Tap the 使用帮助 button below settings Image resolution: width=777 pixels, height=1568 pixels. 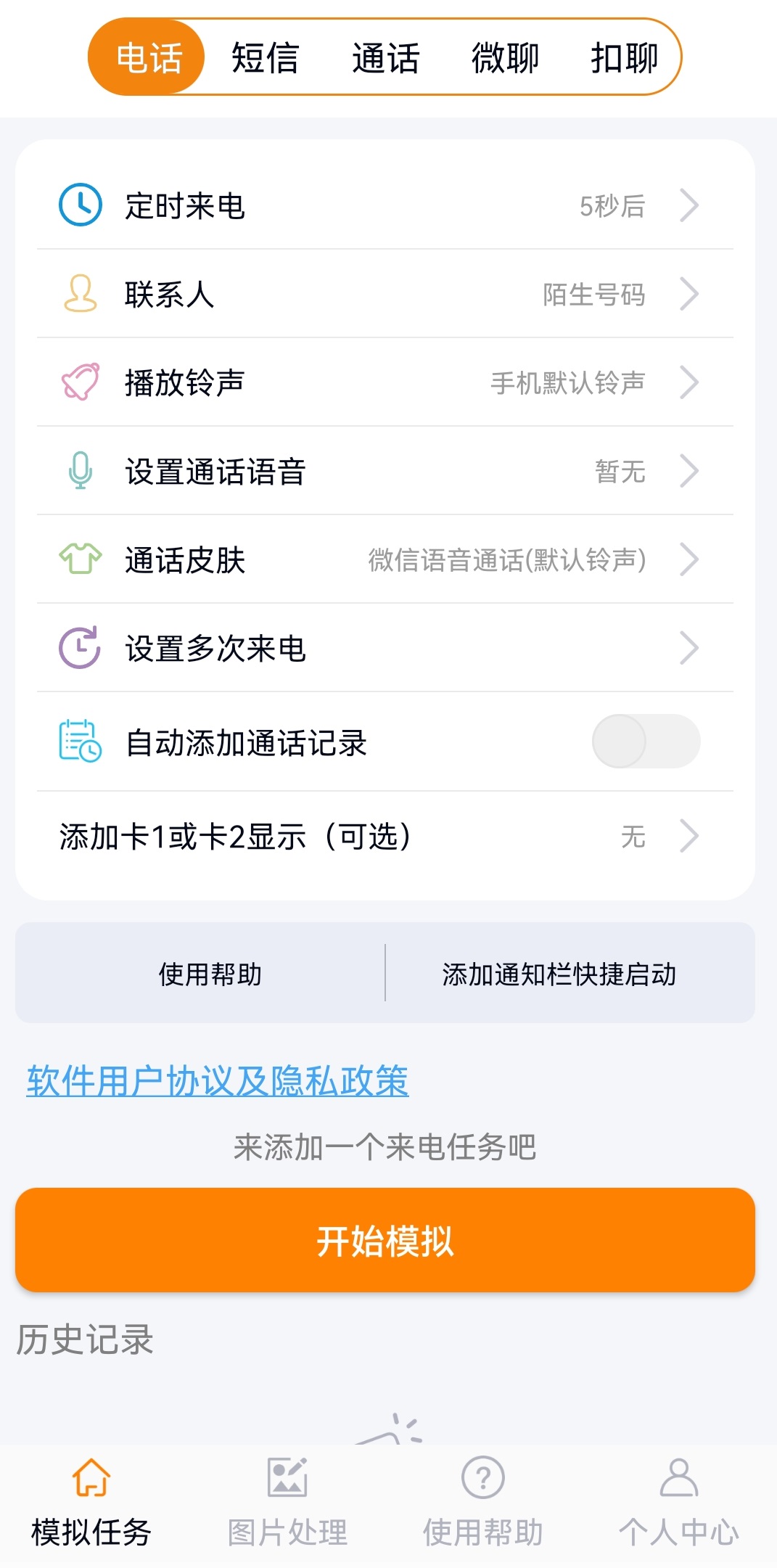[210, 974]
